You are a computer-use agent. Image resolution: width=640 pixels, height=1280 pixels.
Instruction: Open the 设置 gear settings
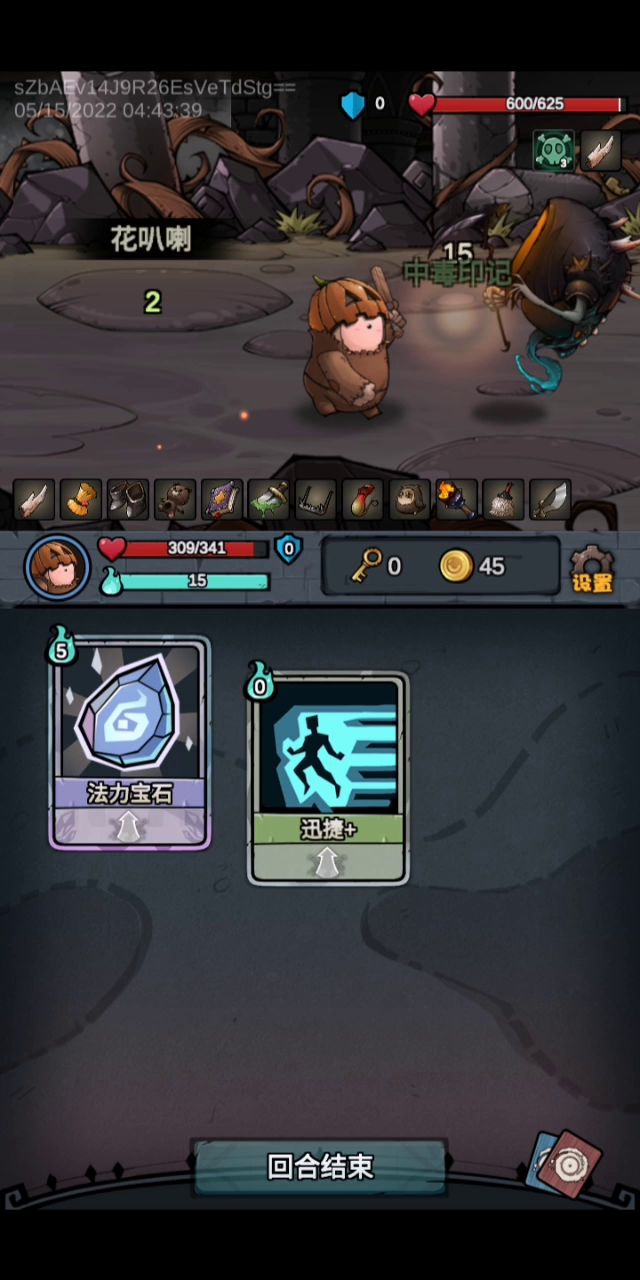click(x=591, y=569)
